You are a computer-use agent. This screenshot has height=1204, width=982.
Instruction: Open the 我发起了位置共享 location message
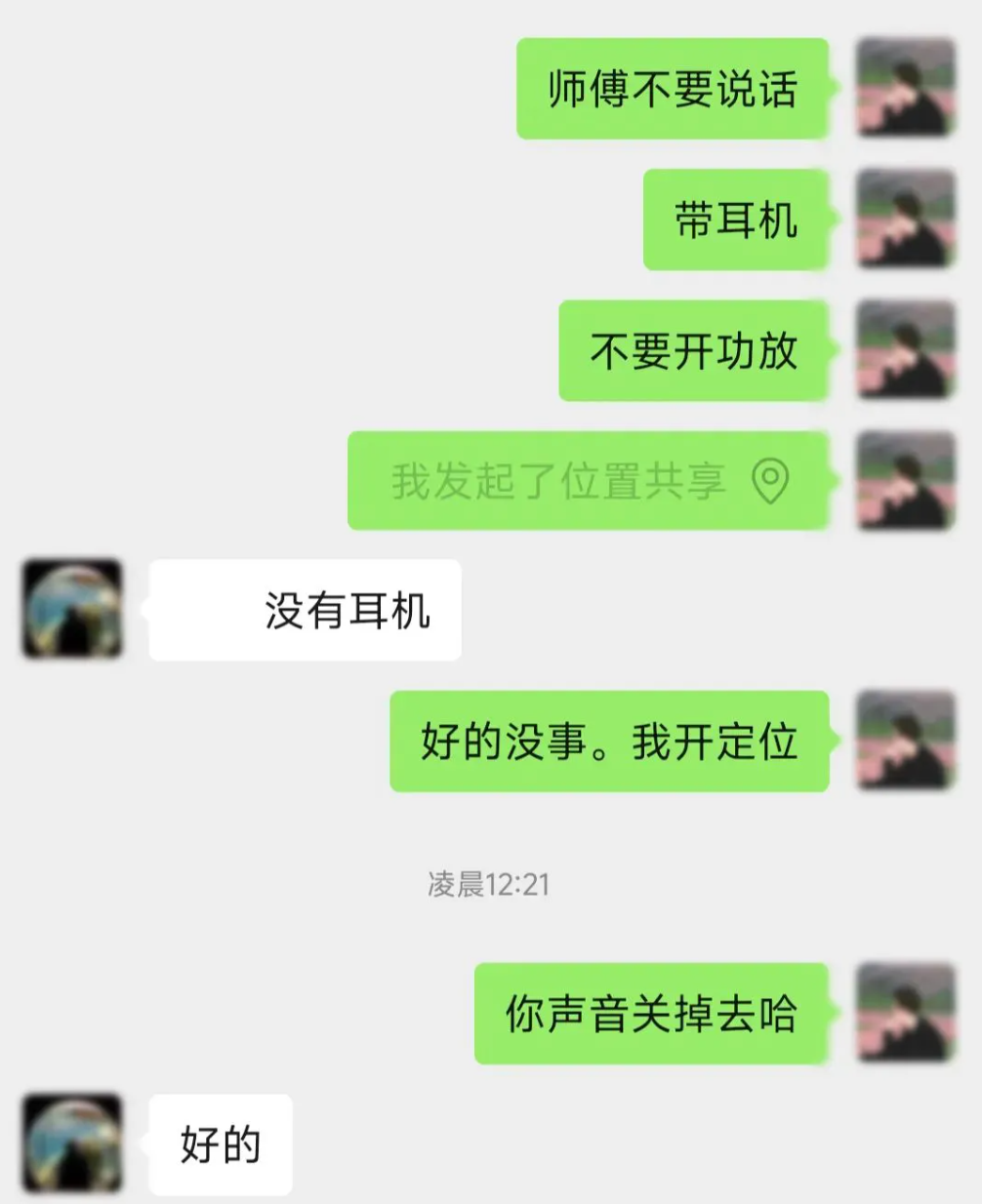(x=588, y=481)
